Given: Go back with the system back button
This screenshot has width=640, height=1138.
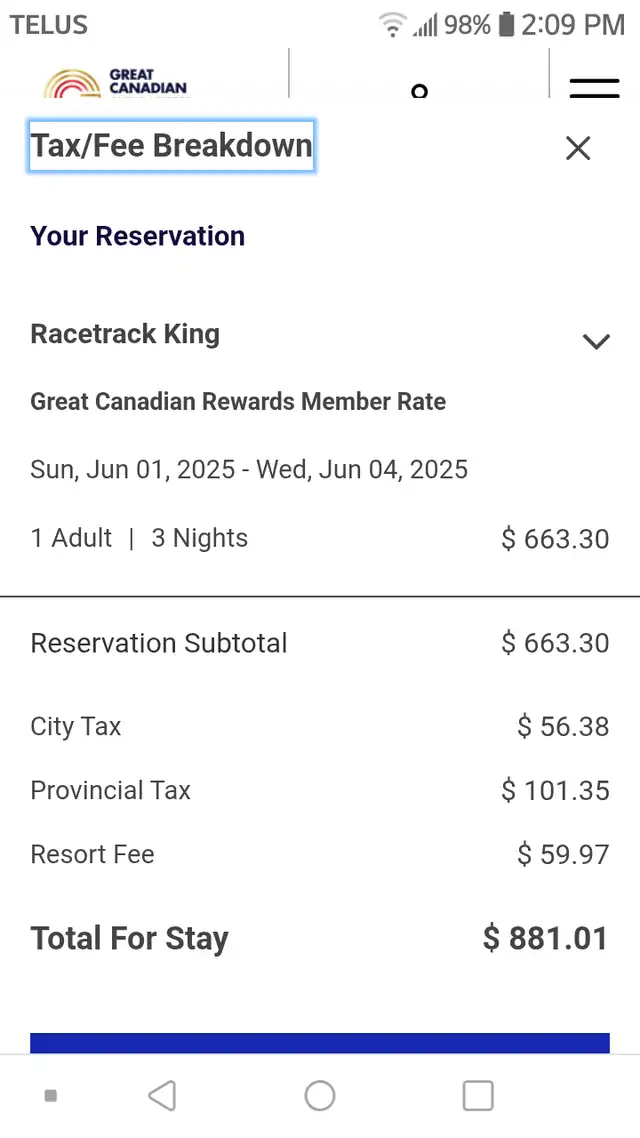Looking at the screenshot, I should 162,1095.
